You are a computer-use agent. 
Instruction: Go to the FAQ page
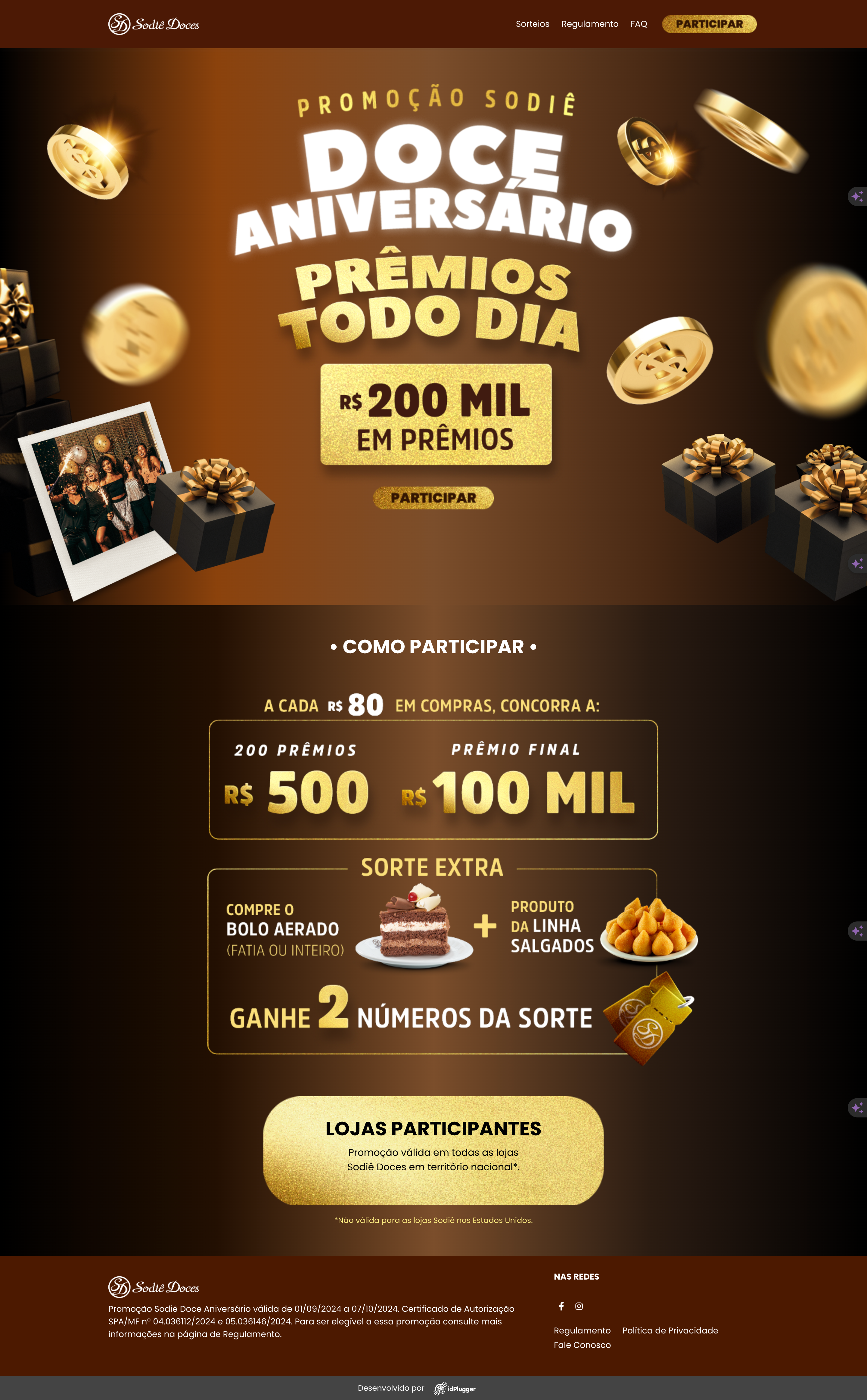[x=638, y=24]
